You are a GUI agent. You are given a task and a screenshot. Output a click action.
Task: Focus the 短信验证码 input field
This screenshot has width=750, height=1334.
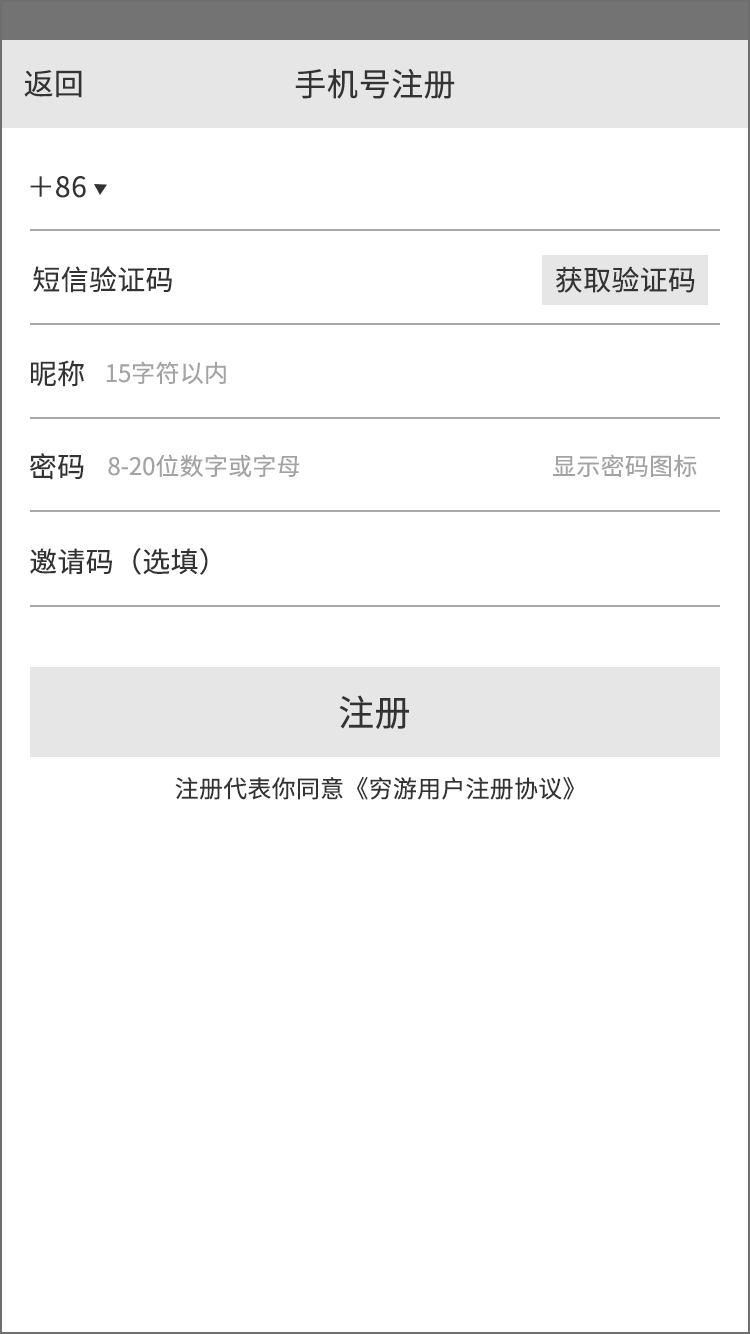[285, 279]
